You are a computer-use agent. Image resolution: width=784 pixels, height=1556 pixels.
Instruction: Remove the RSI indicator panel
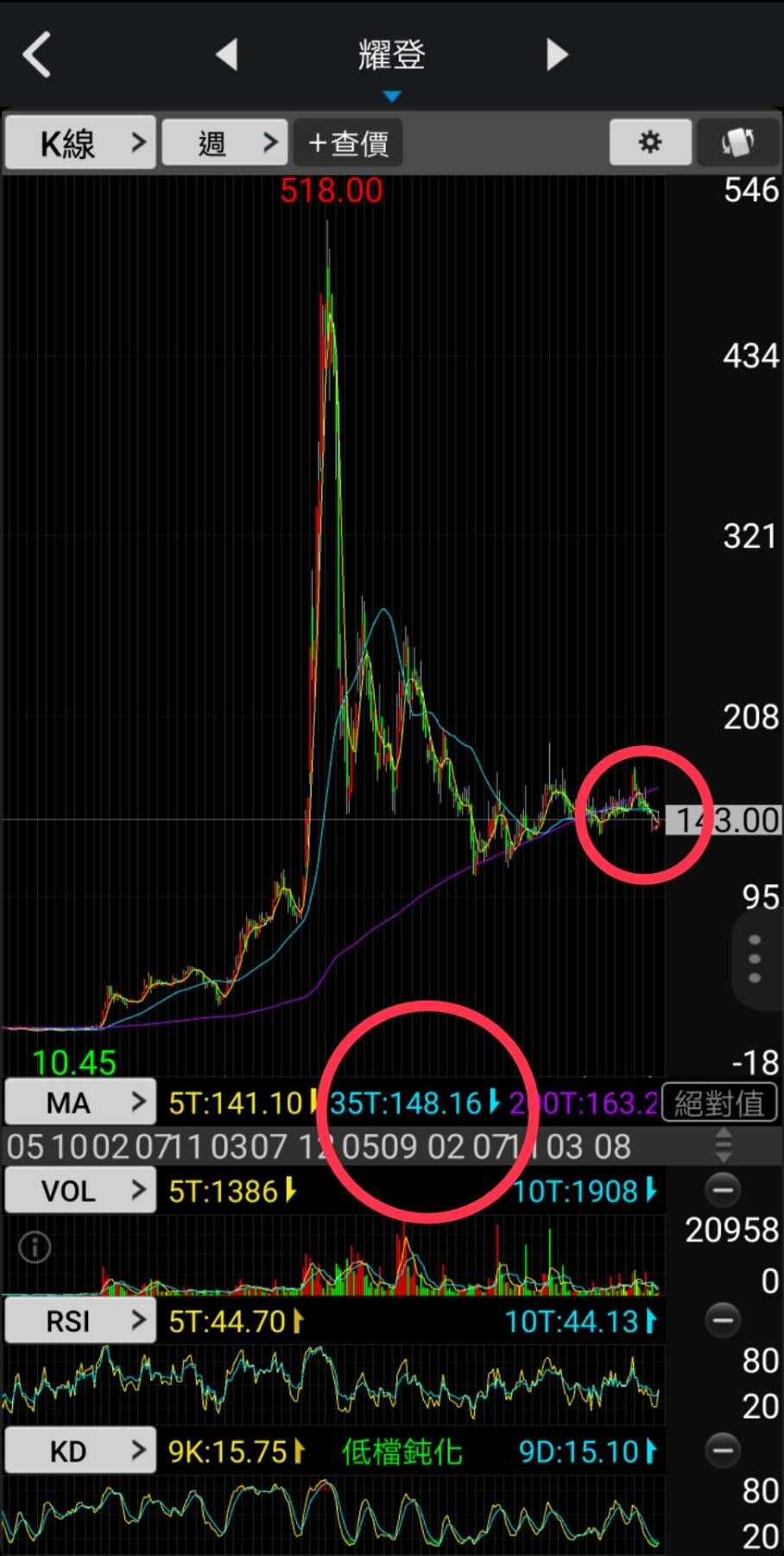pos(723,1319)
